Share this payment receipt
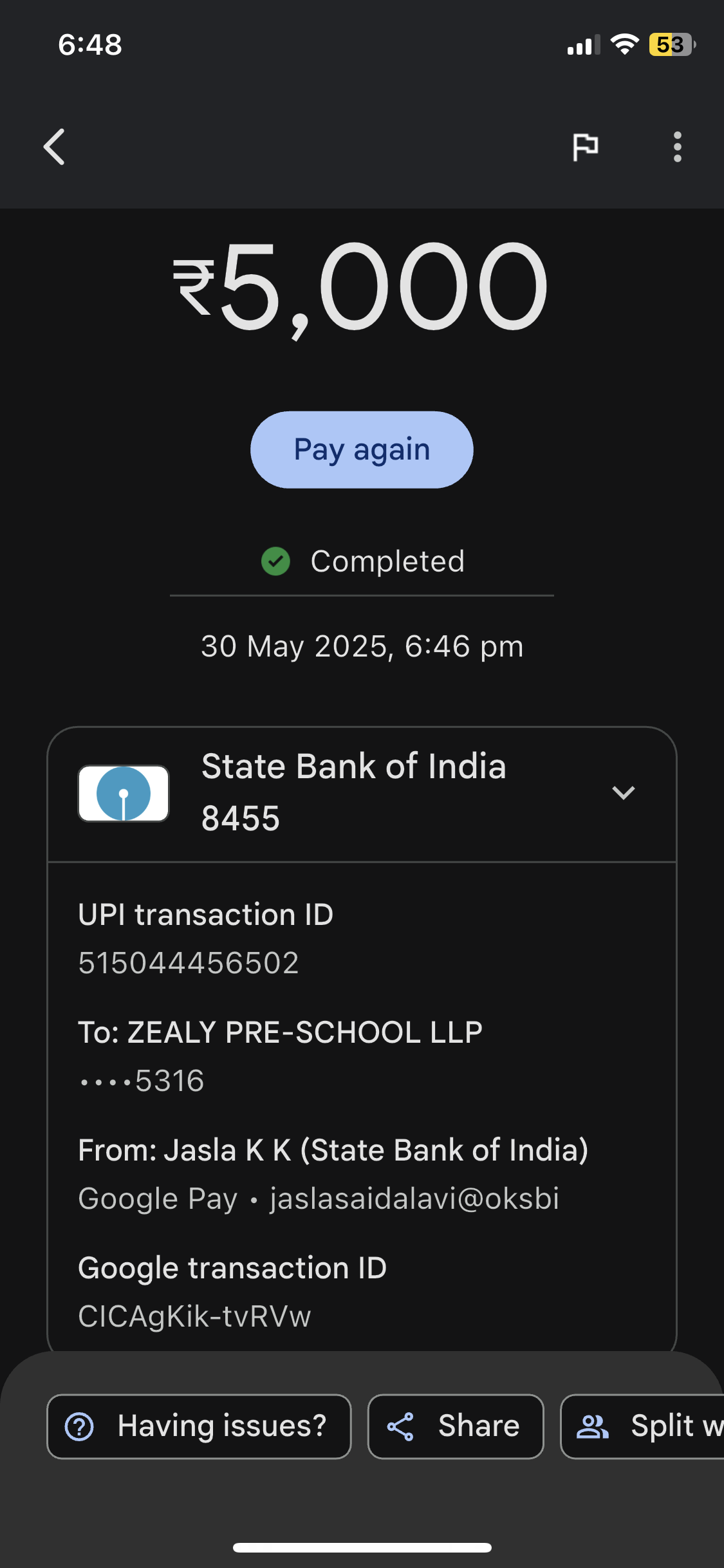The height and width of the screenshot is (1568, 724). click(x=456, y=1426)
